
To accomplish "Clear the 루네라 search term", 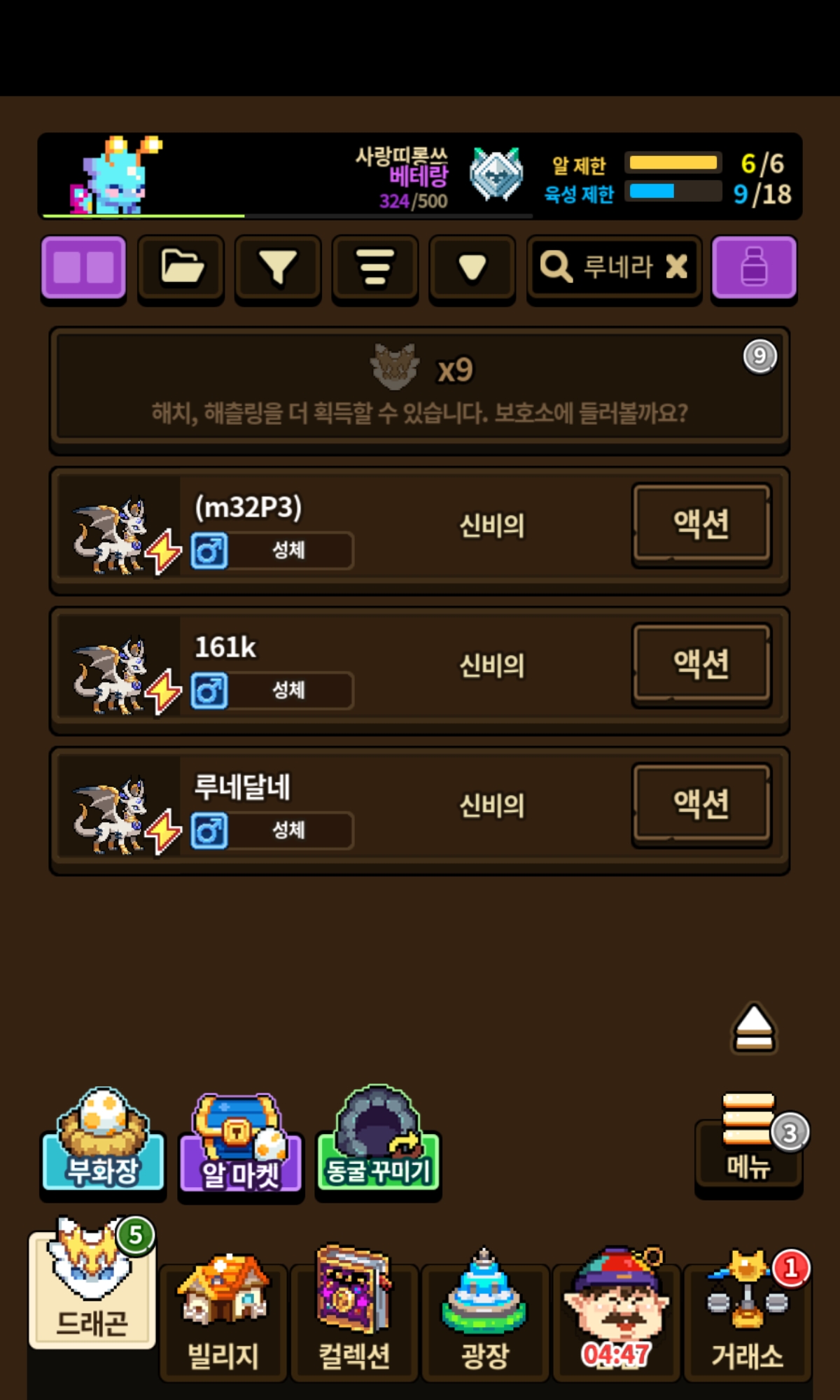I will coord(676,267).
